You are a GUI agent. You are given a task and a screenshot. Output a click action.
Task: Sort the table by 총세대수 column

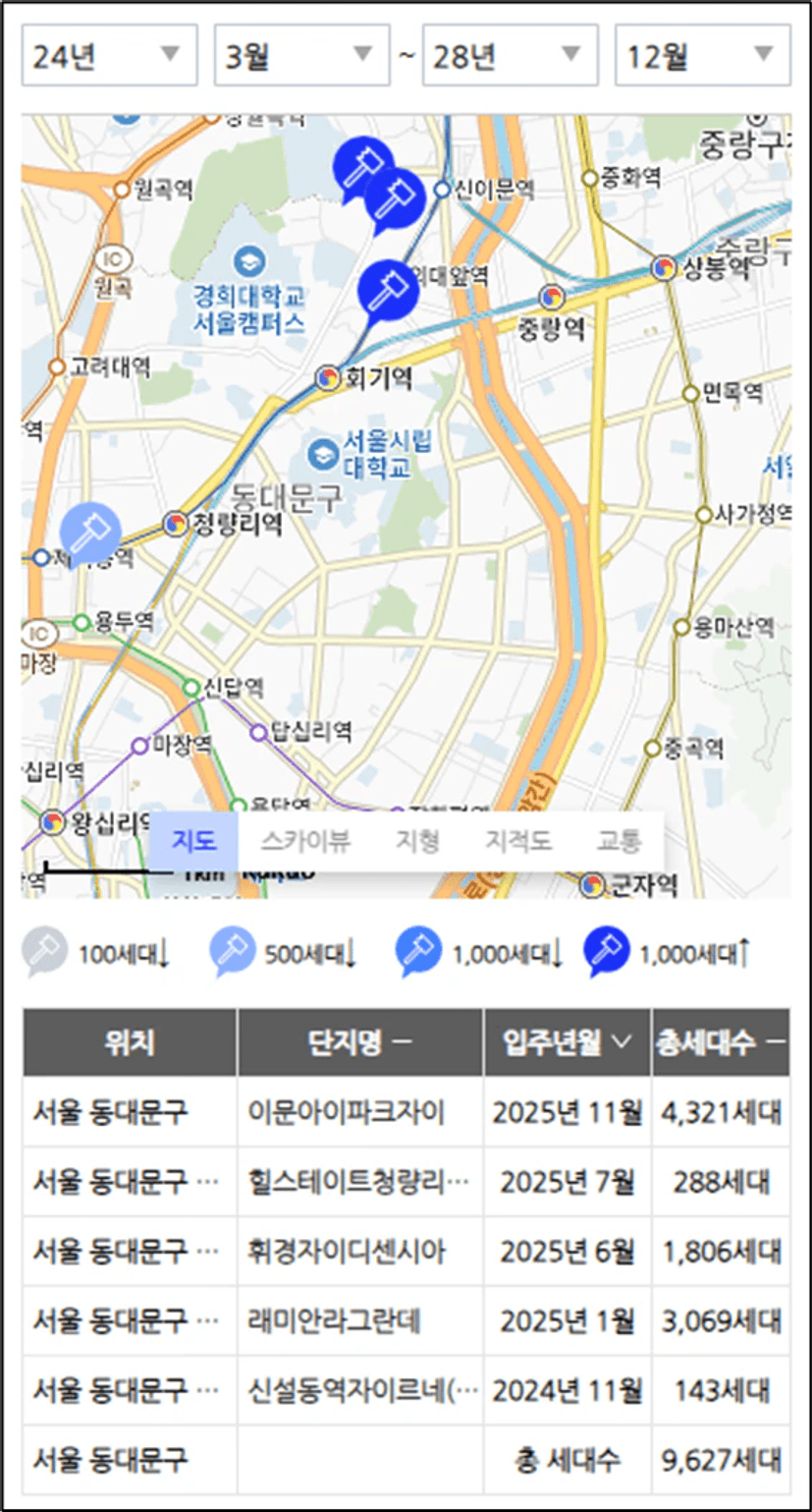coord(721,1042)
